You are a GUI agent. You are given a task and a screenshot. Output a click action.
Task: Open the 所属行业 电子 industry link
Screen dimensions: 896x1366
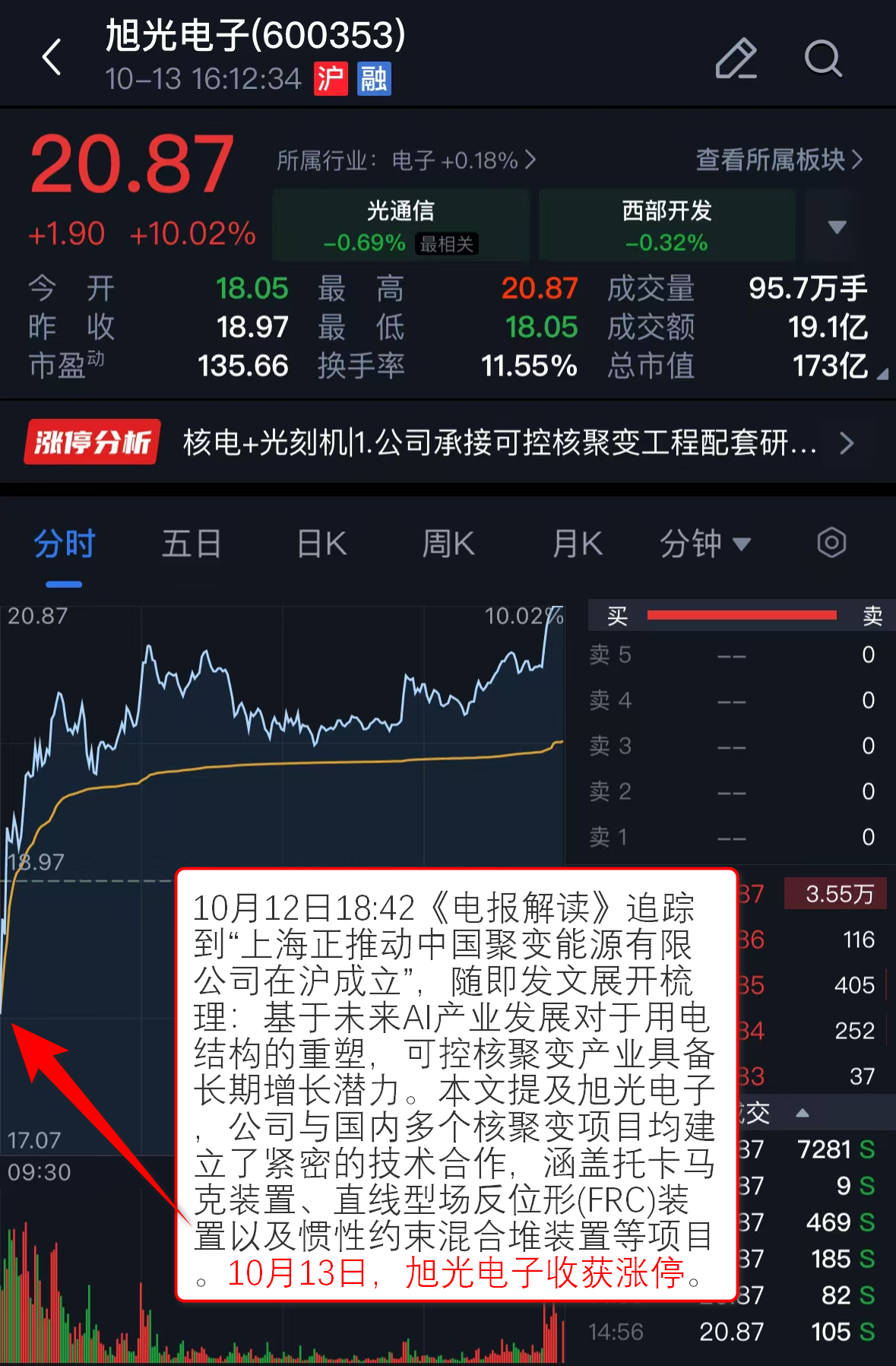(x=406, y=160)
